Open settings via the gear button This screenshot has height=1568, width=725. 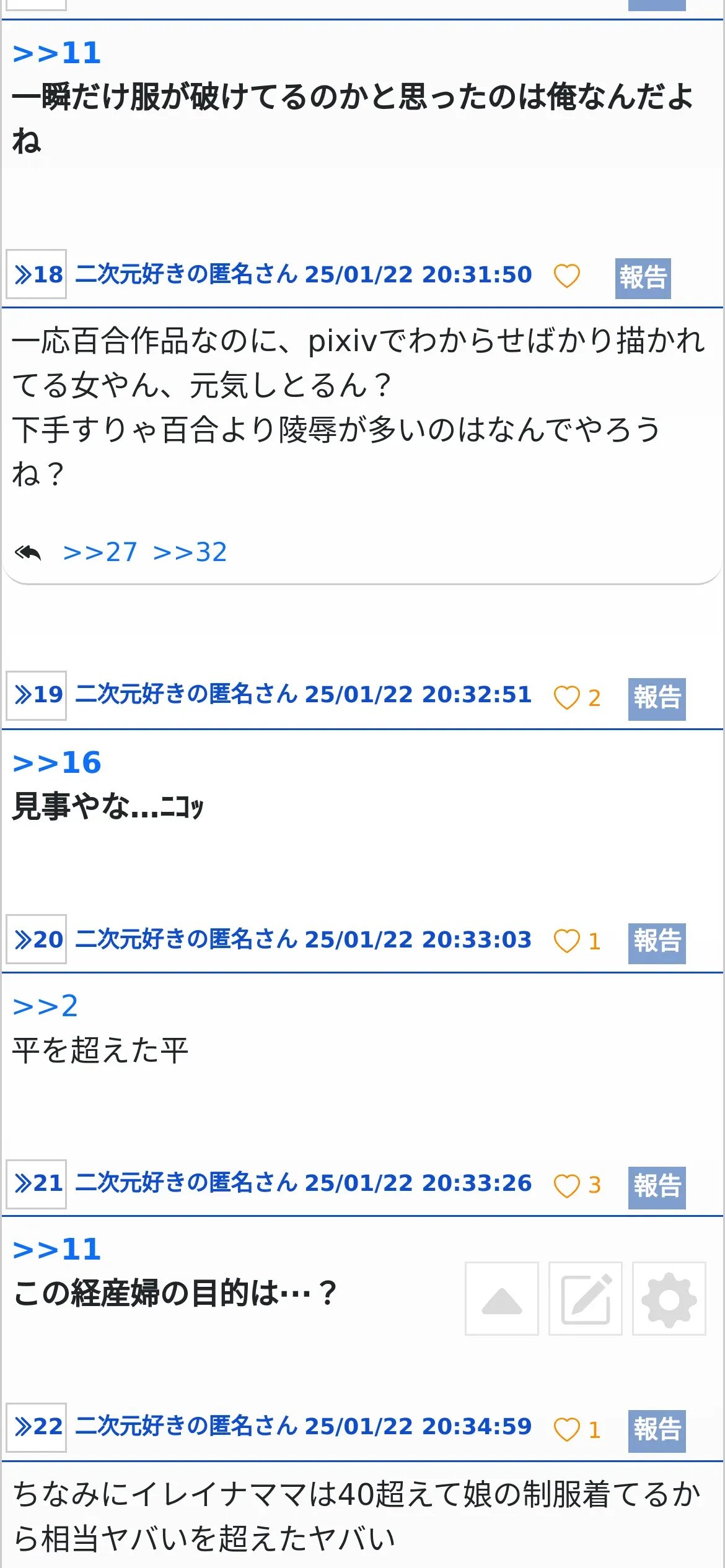pos(669,1299)
